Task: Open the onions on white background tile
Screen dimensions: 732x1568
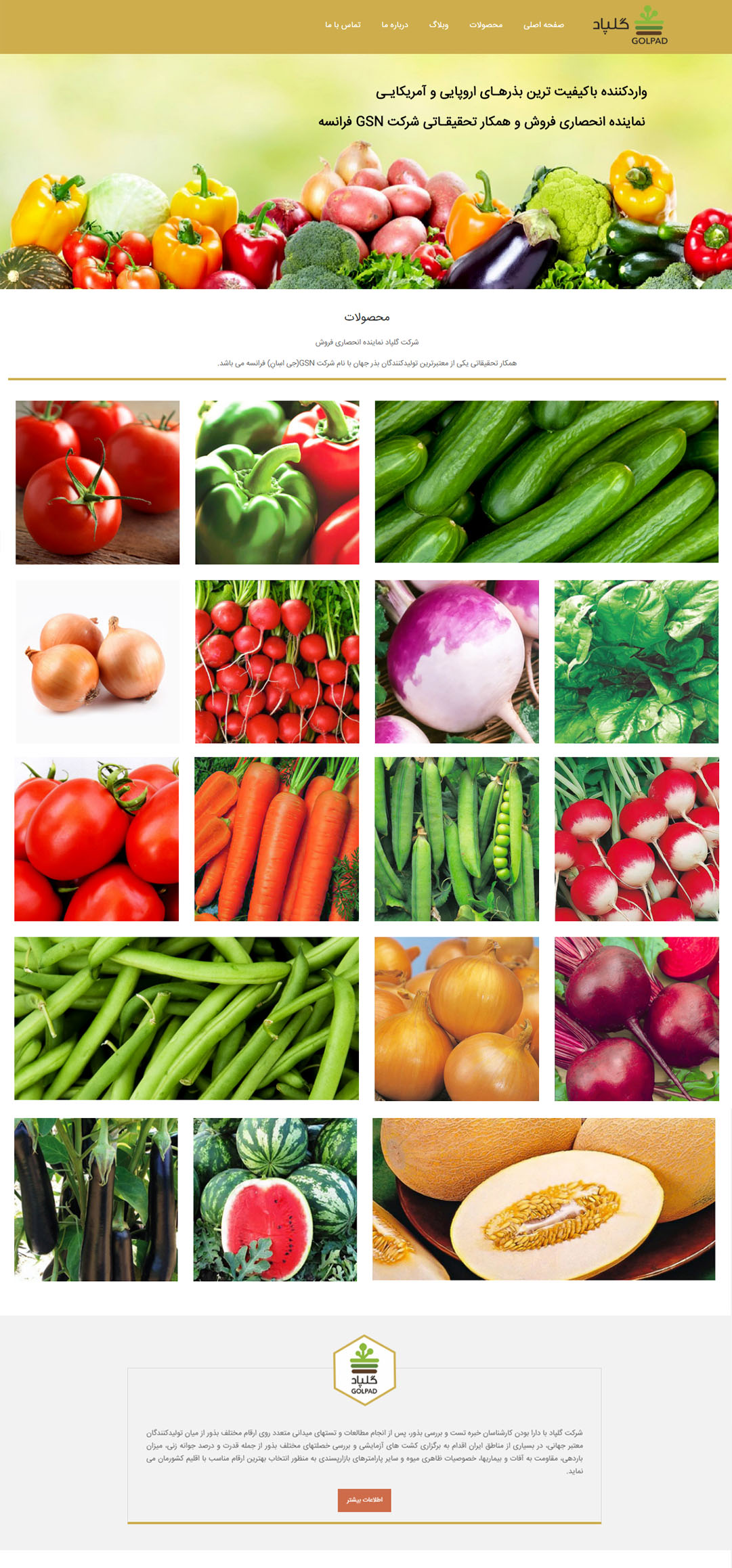Action: (98, 661)
